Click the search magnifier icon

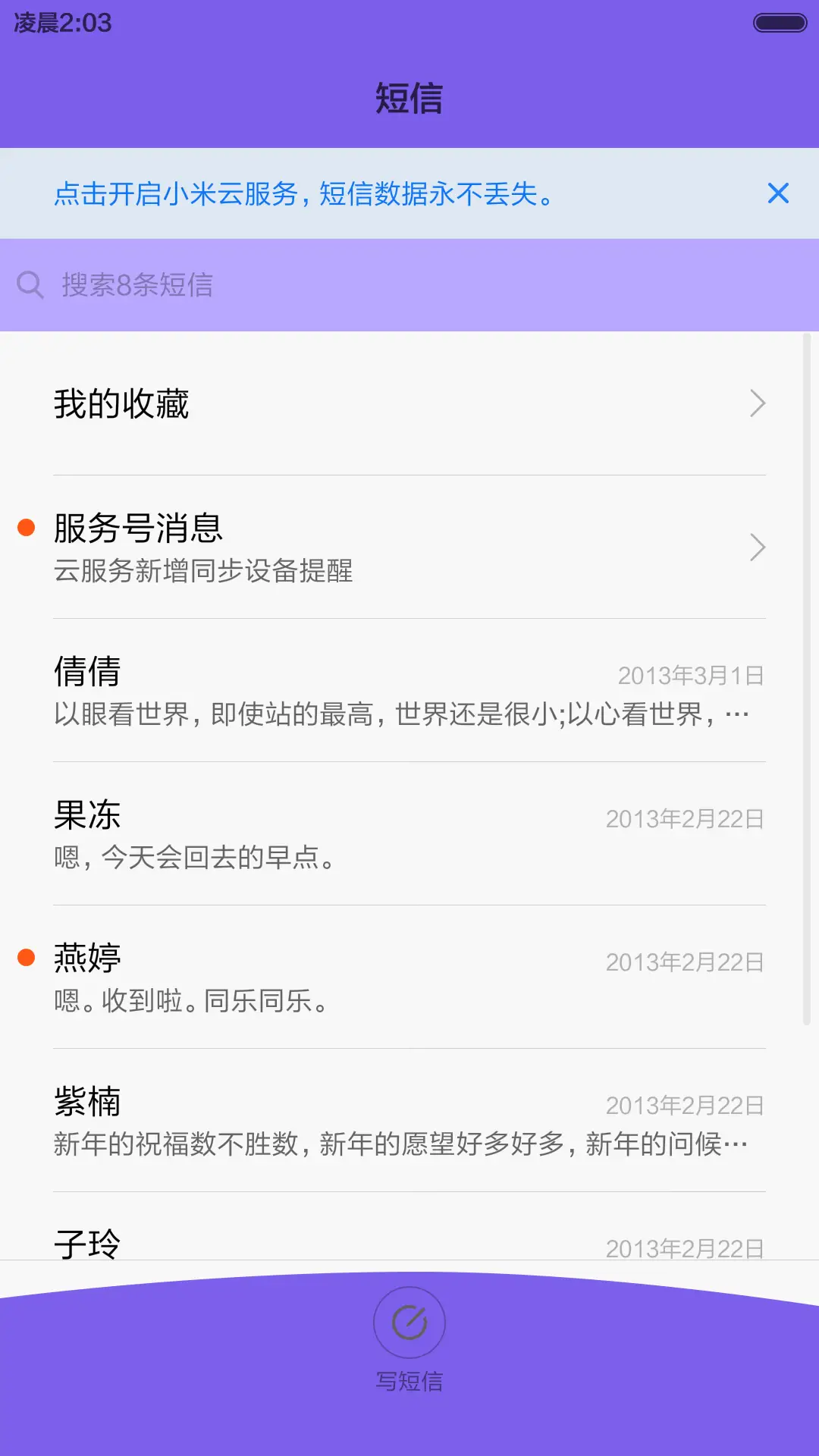[30, 285]
